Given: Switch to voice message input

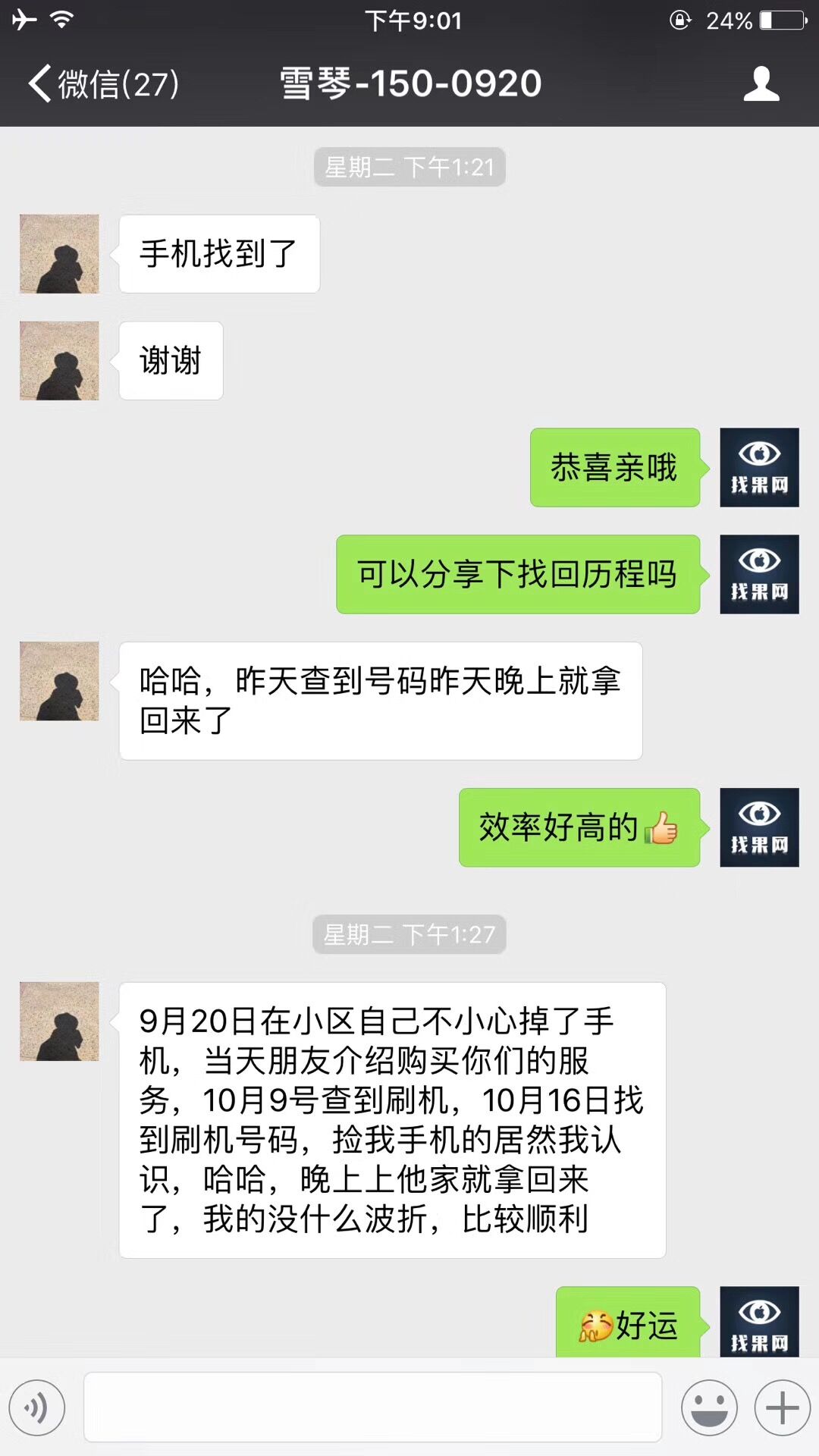Looking at the screenshot, I should coord(36,1407).
